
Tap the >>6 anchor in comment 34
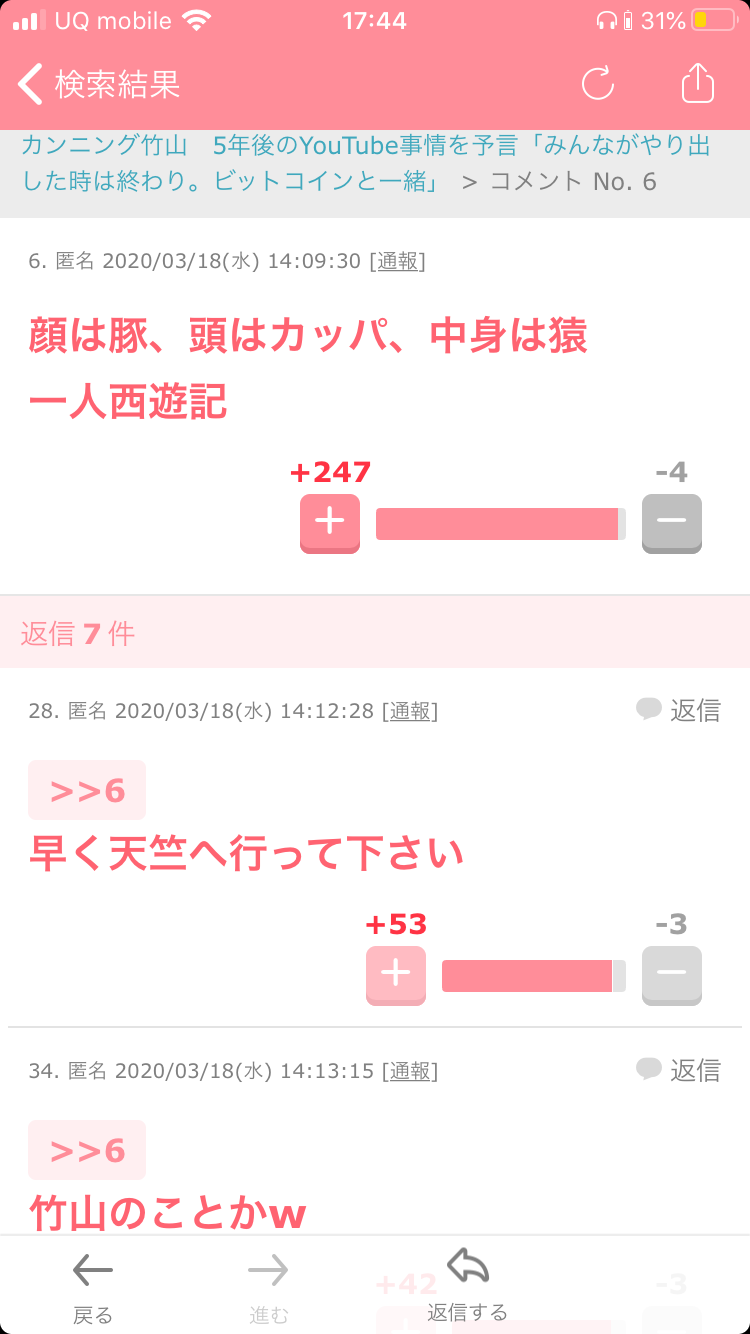click(87, 1150)
